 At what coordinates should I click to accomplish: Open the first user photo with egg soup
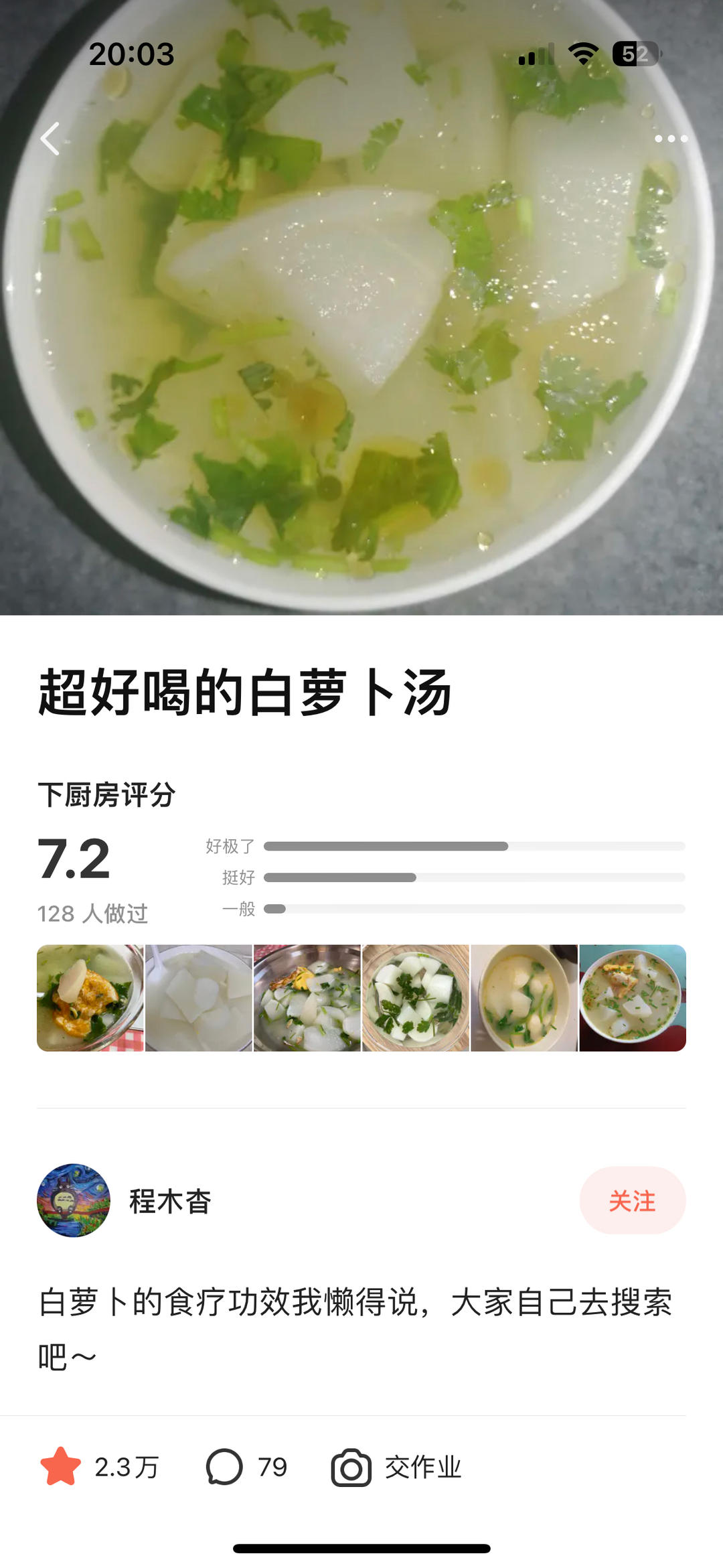tap(90, 997)
